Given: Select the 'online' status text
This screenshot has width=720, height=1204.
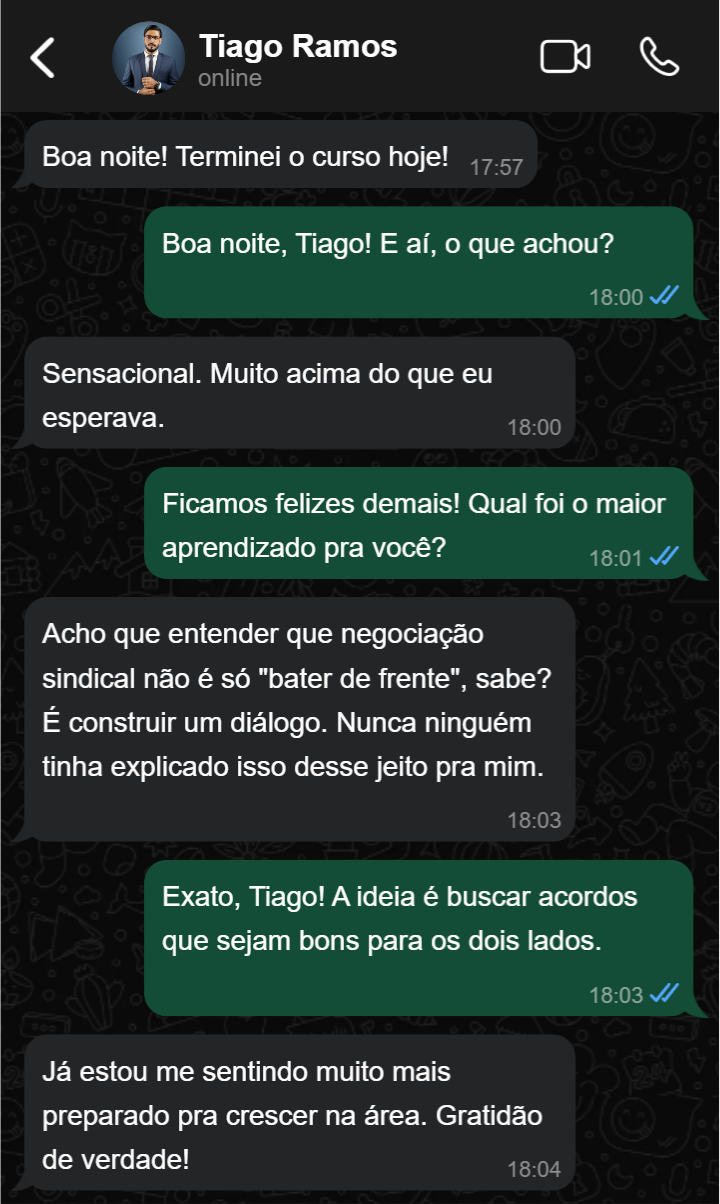Looking at the screenshot, I should (x=229, y=77).
